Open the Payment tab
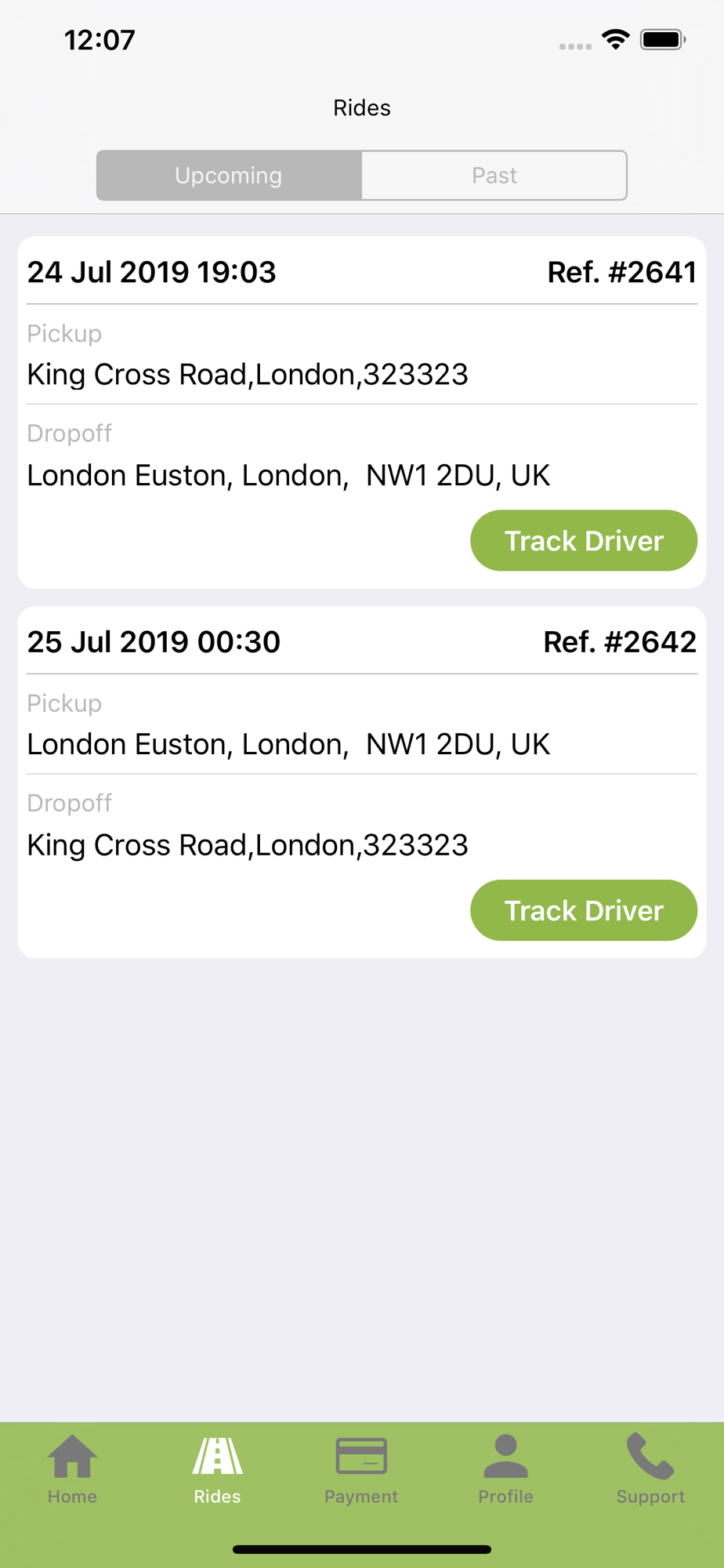The image size is (724, 1568). point(361,1470)
